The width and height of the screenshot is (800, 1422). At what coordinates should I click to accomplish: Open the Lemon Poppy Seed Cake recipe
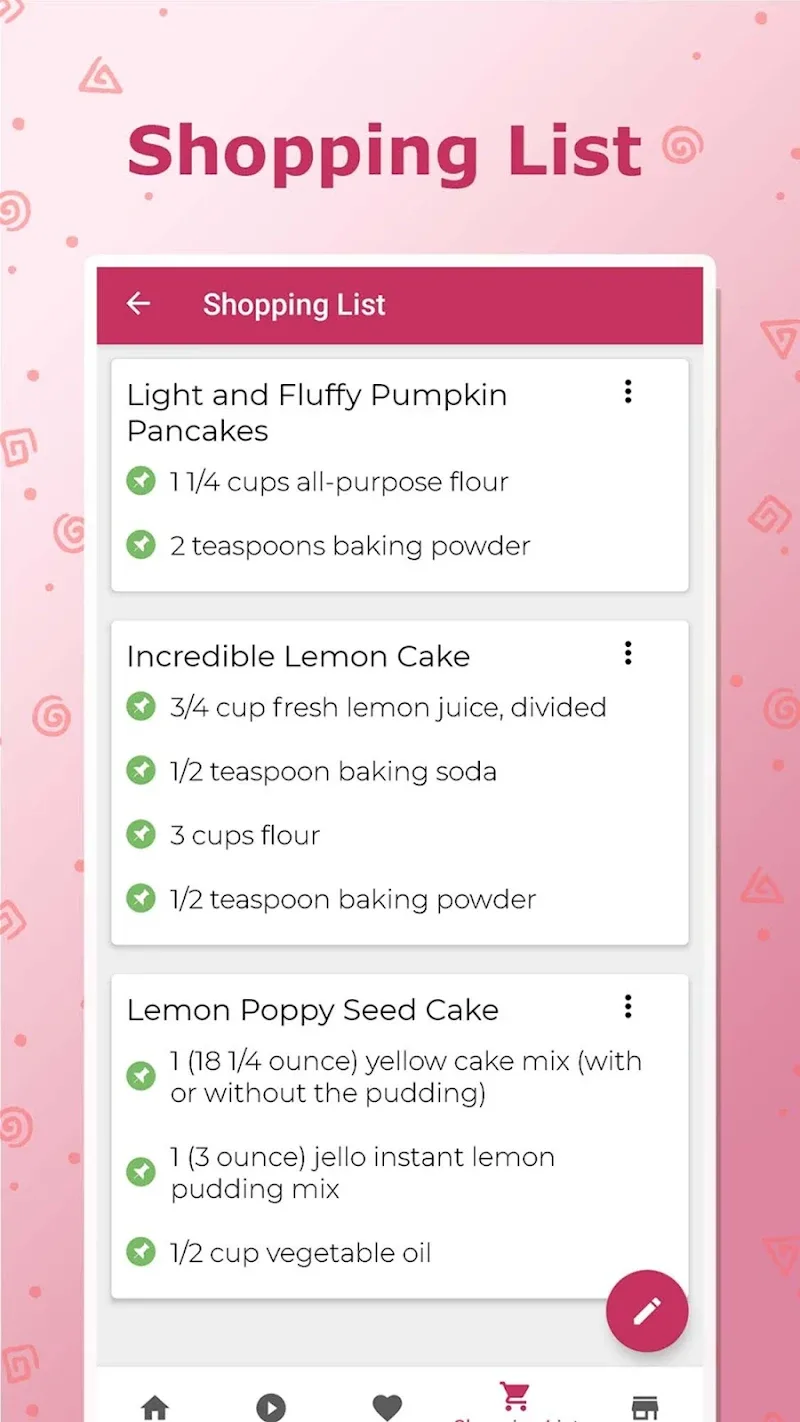[312, 1010]
